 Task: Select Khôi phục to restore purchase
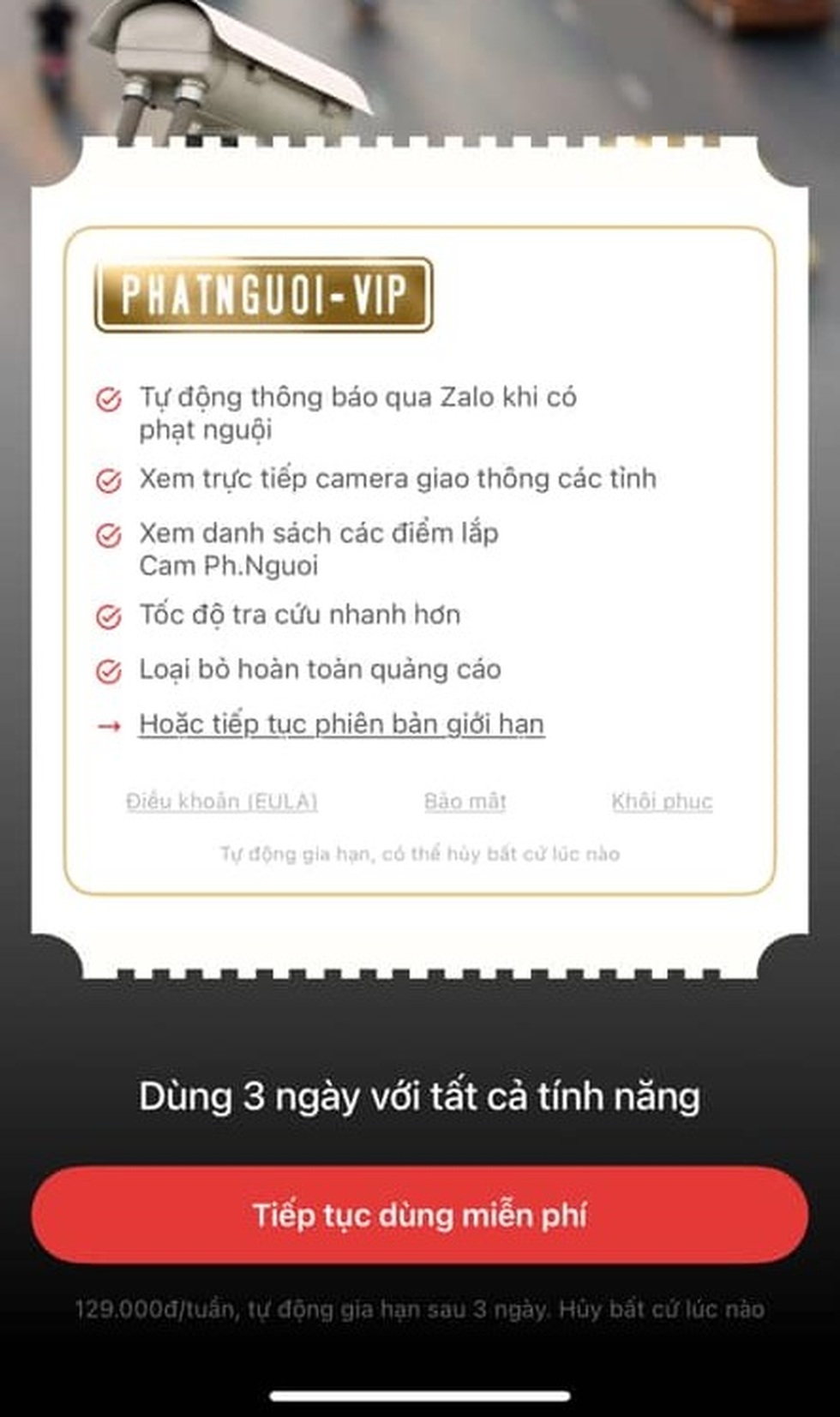[x=662, y=802]
